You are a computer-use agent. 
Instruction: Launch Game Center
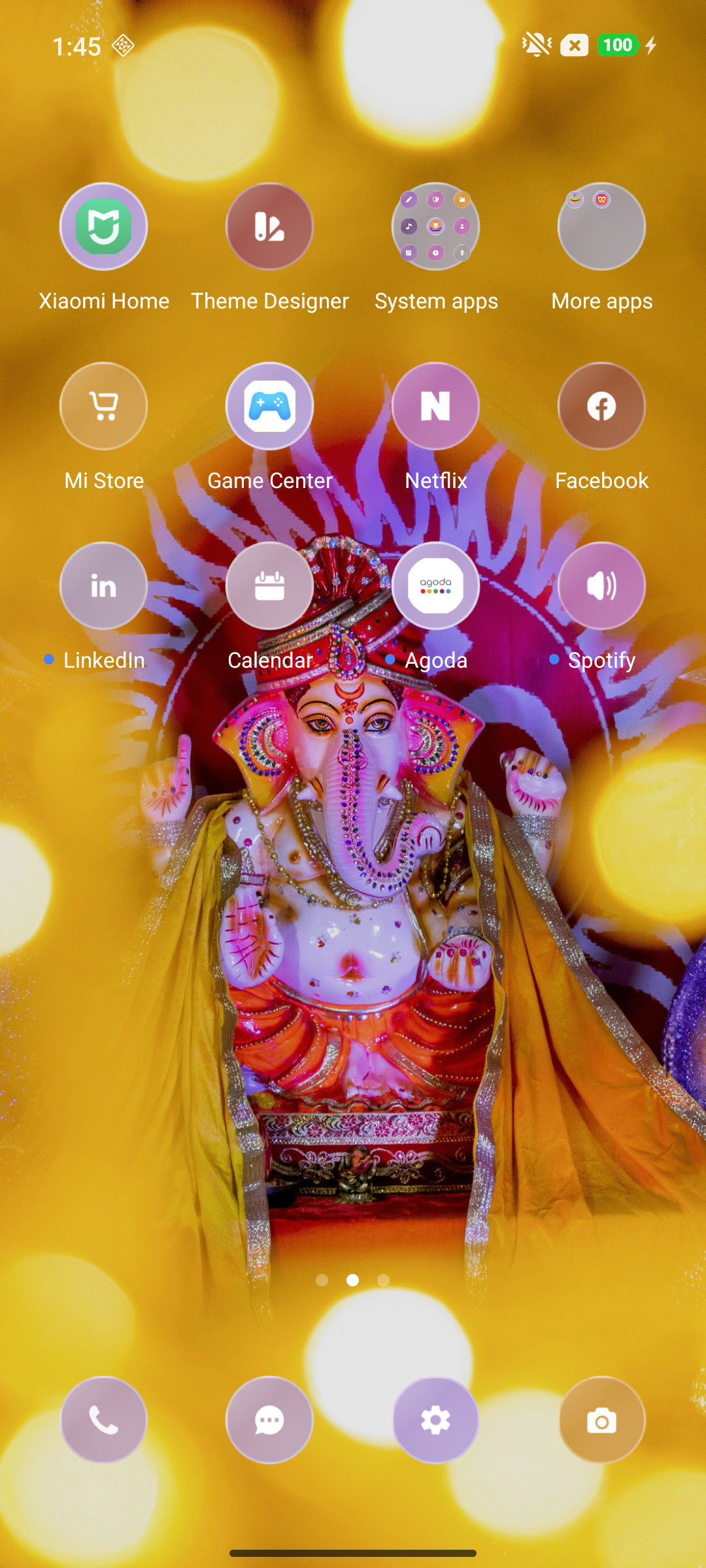269,406
